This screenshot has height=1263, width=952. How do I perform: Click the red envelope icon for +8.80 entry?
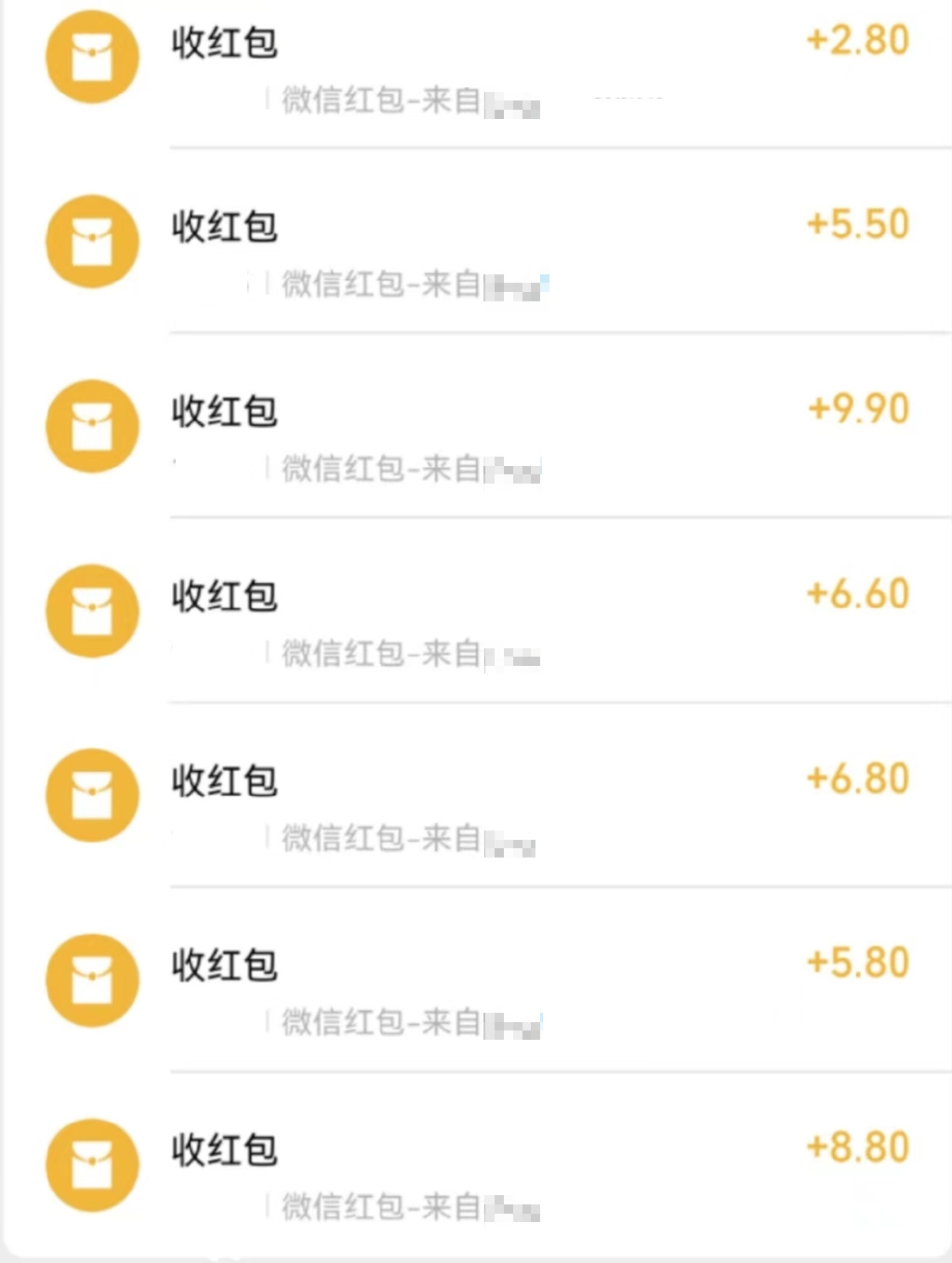(x=91, y=1165)
